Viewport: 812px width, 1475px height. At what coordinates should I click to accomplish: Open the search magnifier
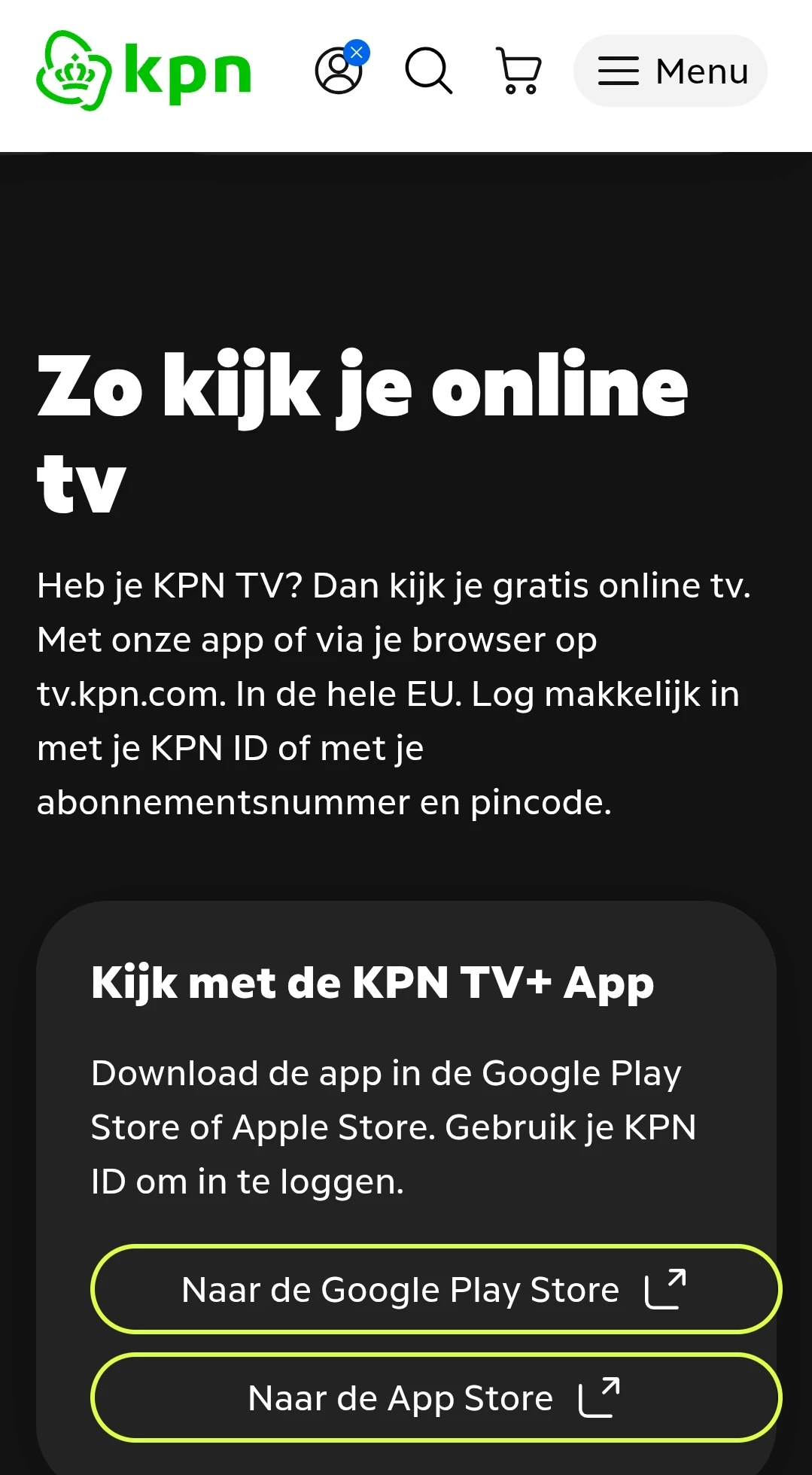click(x=428, y=71)
